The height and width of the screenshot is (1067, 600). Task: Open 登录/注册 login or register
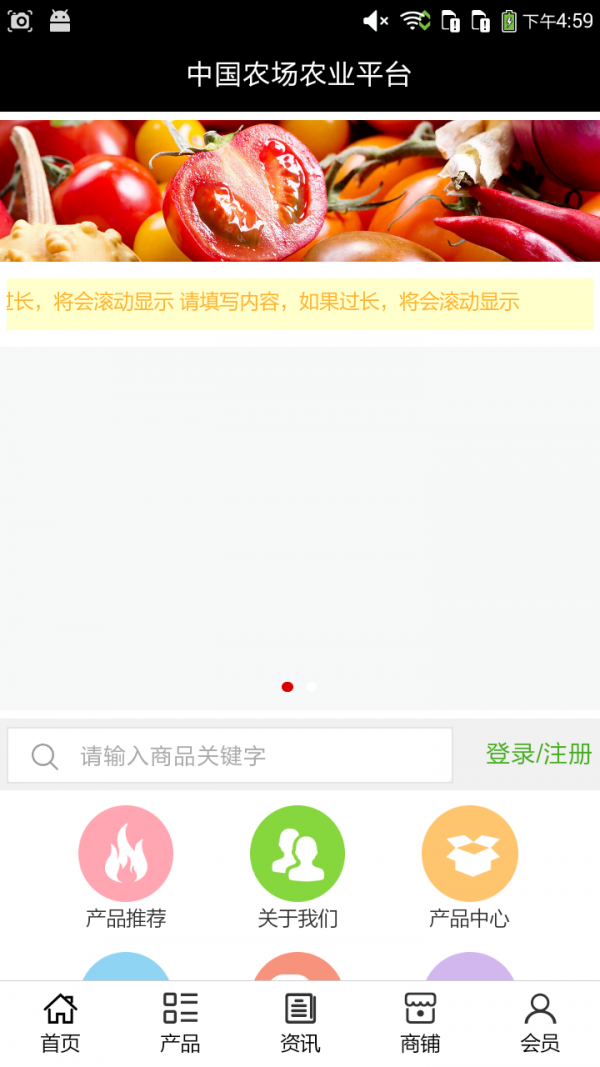[x=538, y=754]
